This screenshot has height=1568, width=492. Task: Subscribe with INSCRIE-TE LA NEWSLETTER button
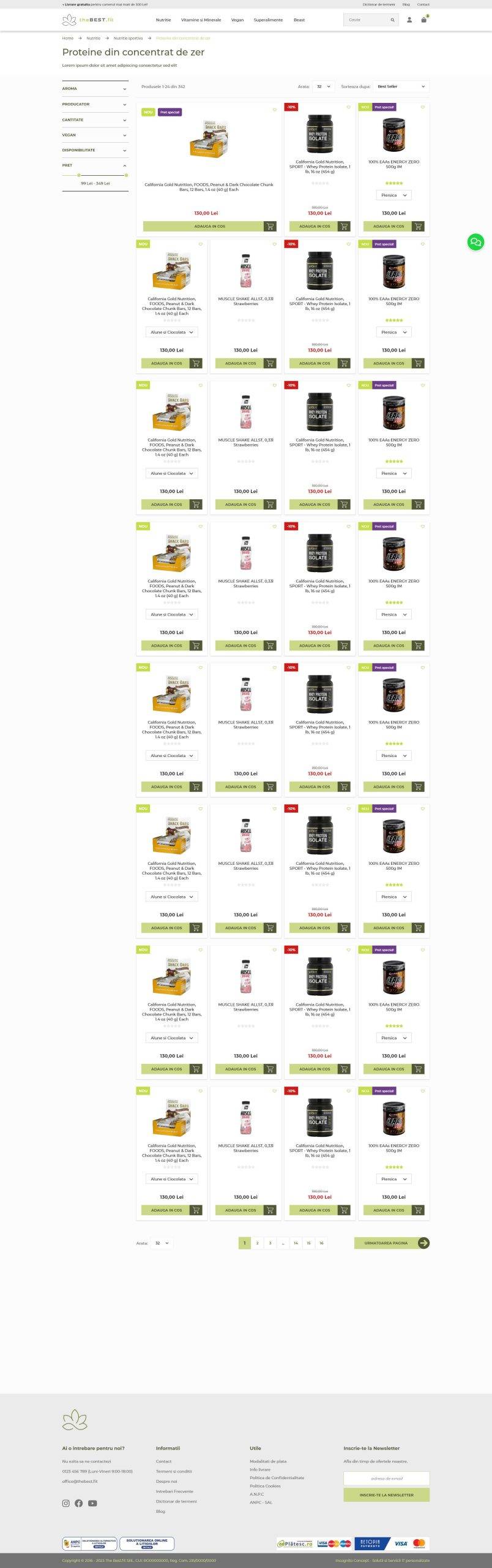386,1494
